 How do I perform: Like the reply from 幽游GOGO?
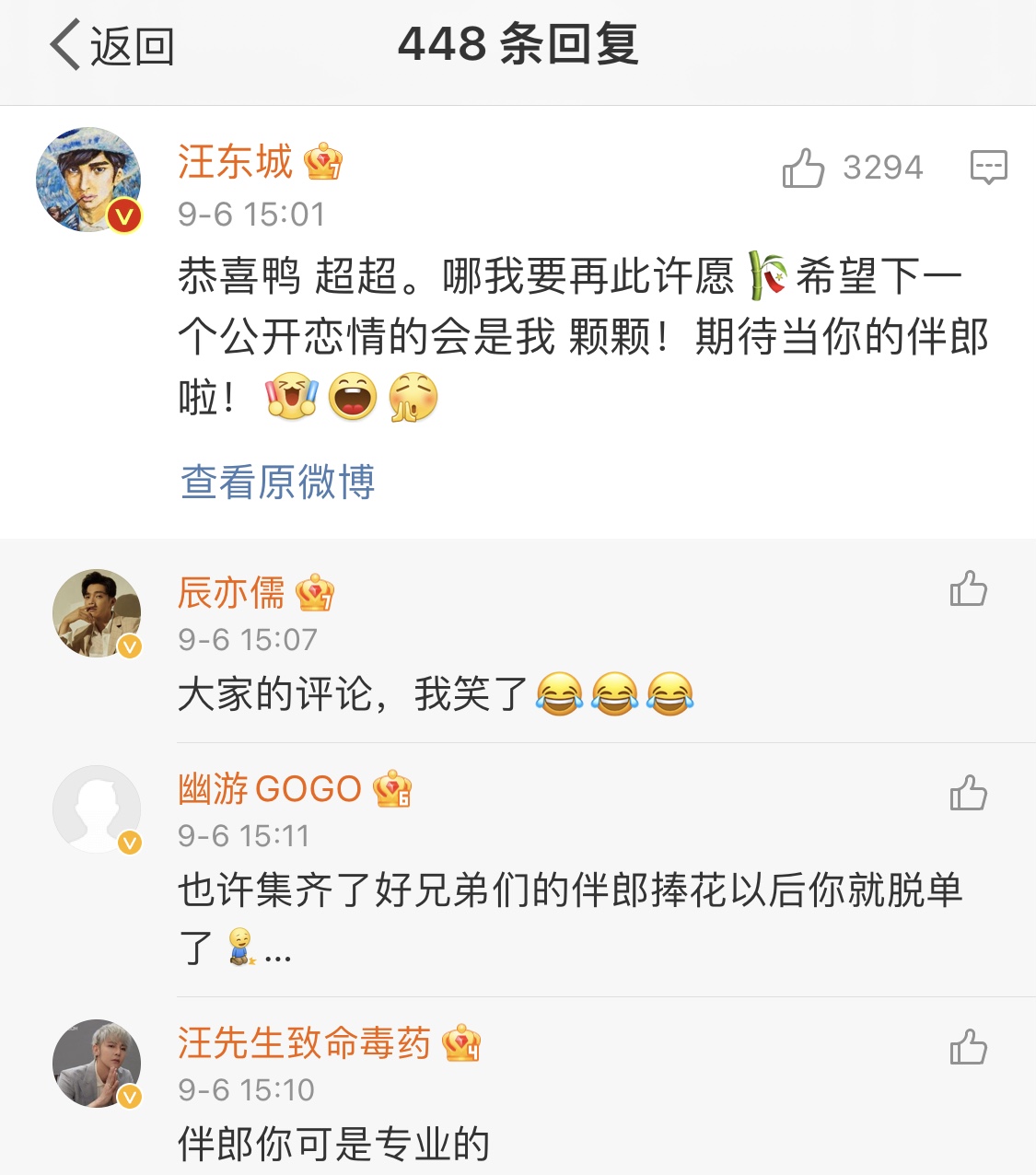pyautogui.click(x=968, y=793)
